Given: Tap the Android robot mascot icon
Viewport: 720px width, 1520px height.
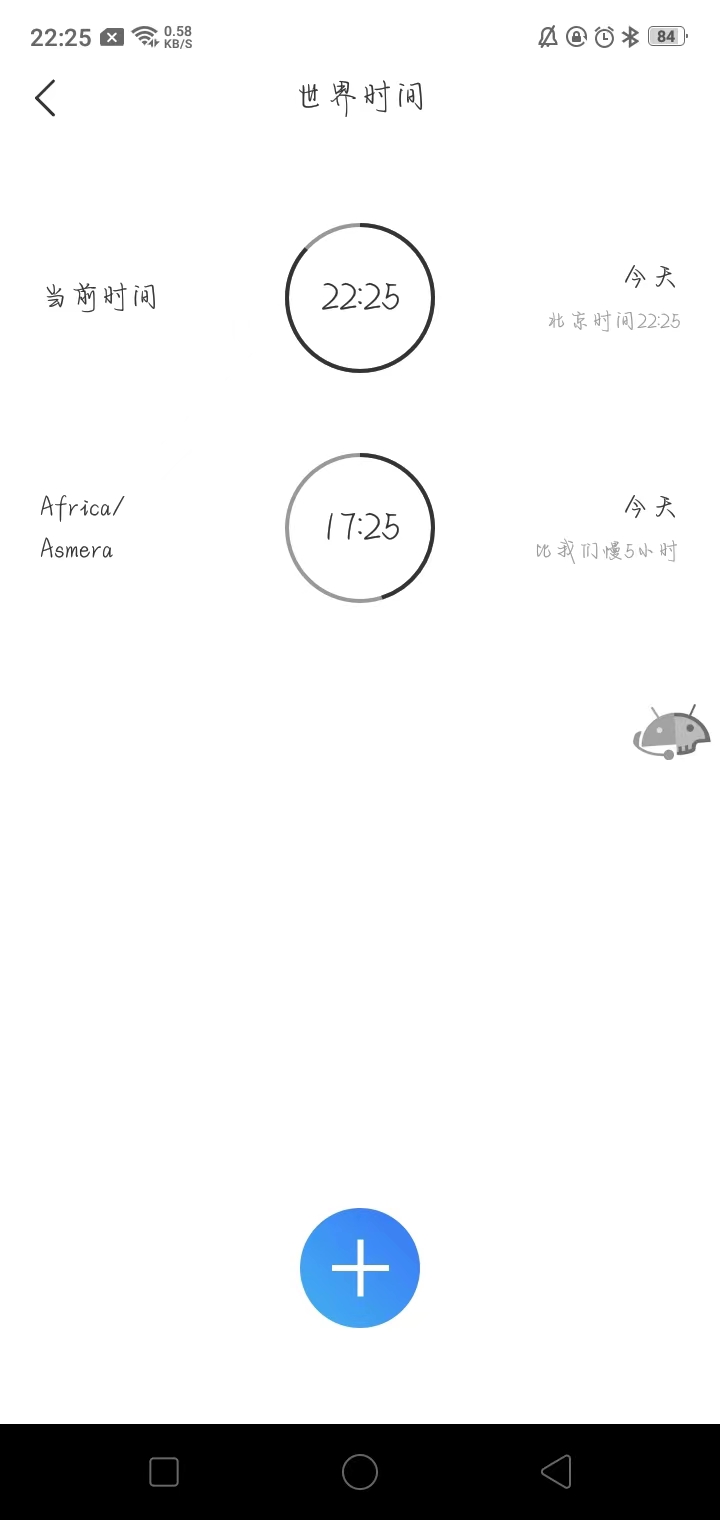Looking at the screenshot, I should point(670,734).
